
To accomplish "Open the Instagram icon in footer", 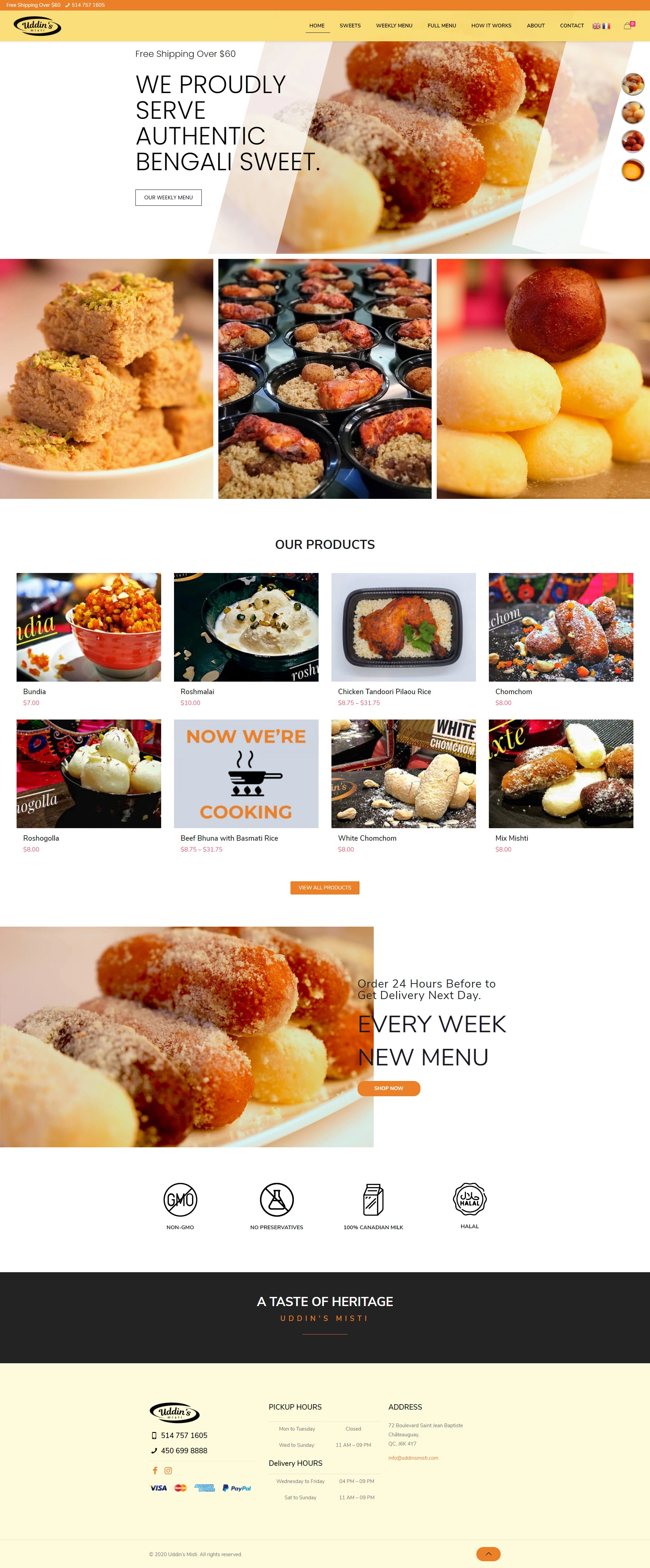I will coord(169,1471).
